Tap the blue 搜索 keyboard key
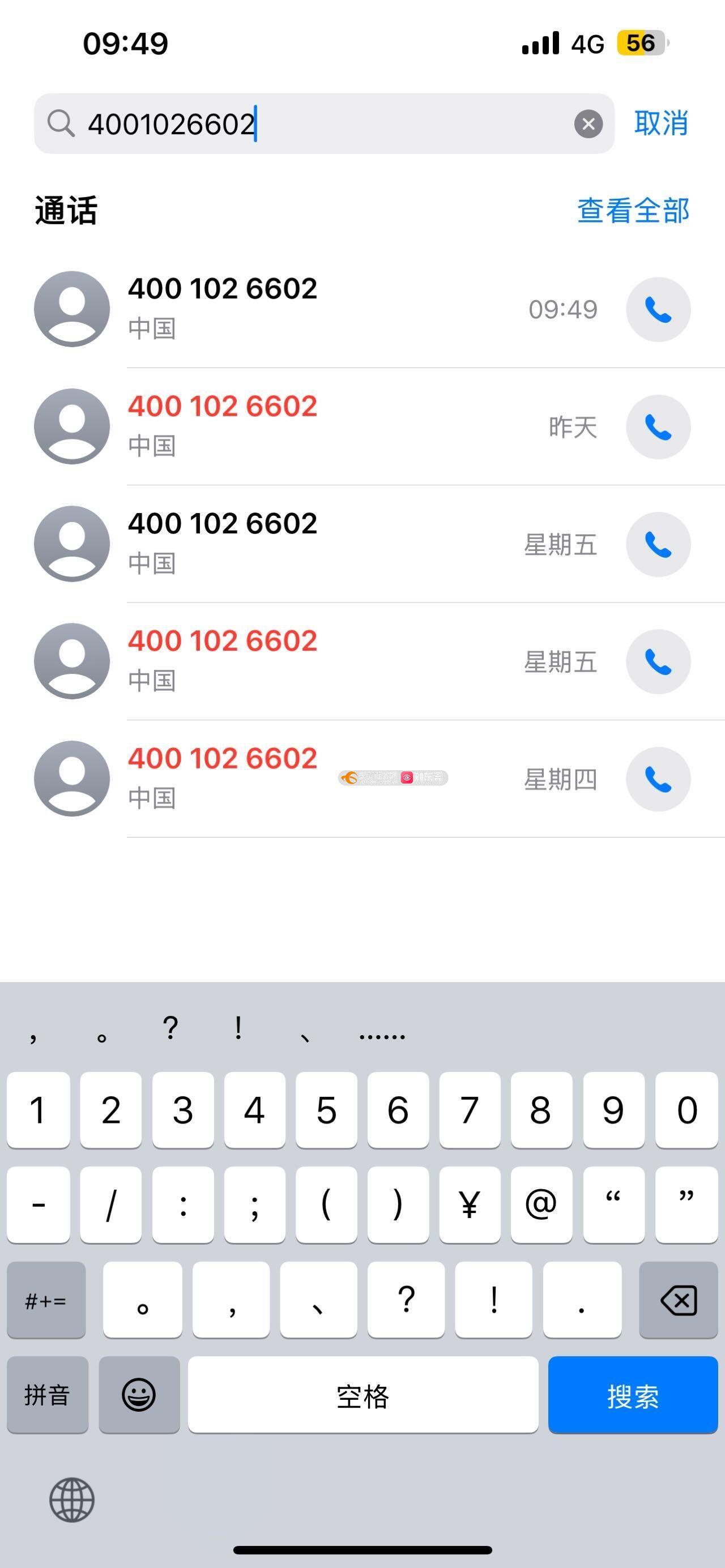 (x=633, y=1395)
